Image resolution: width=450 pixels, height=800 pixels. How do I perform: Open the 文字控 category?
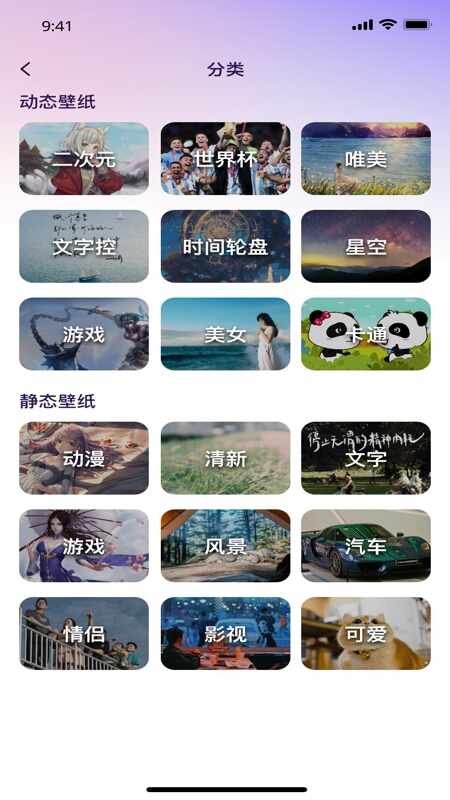(x=84, y=246)
